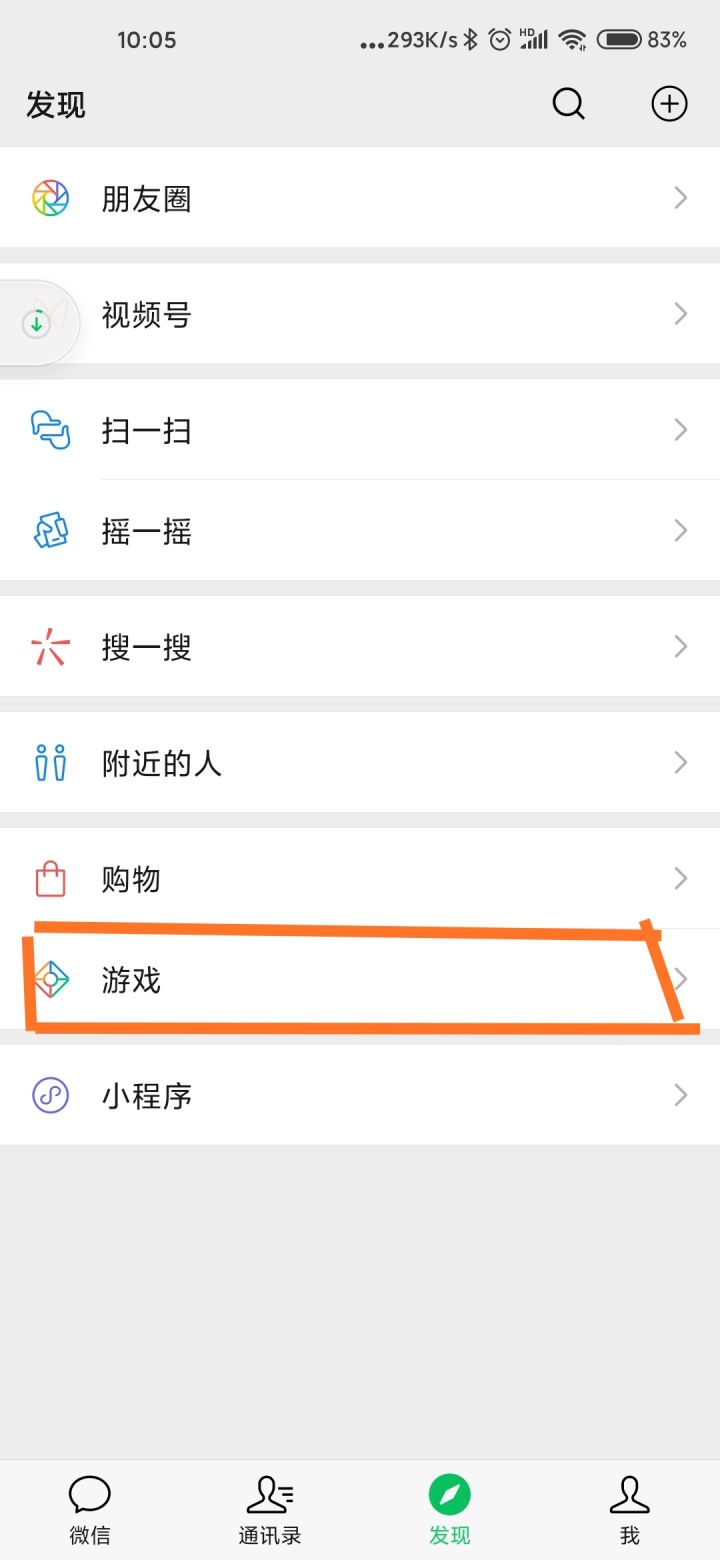The image size is (720, 1560).
Task: Open the plus menu in top right corner
Action: (x=668, y=103)
